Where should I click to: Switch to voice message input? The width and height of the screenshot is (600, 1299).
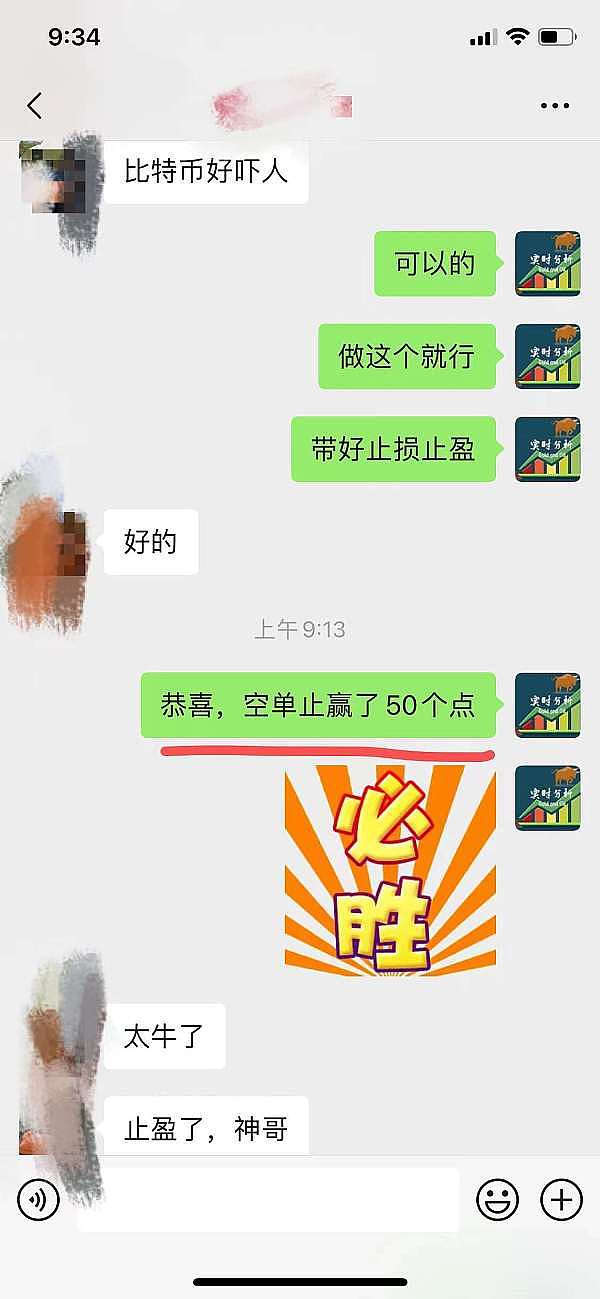(39, 1199)
